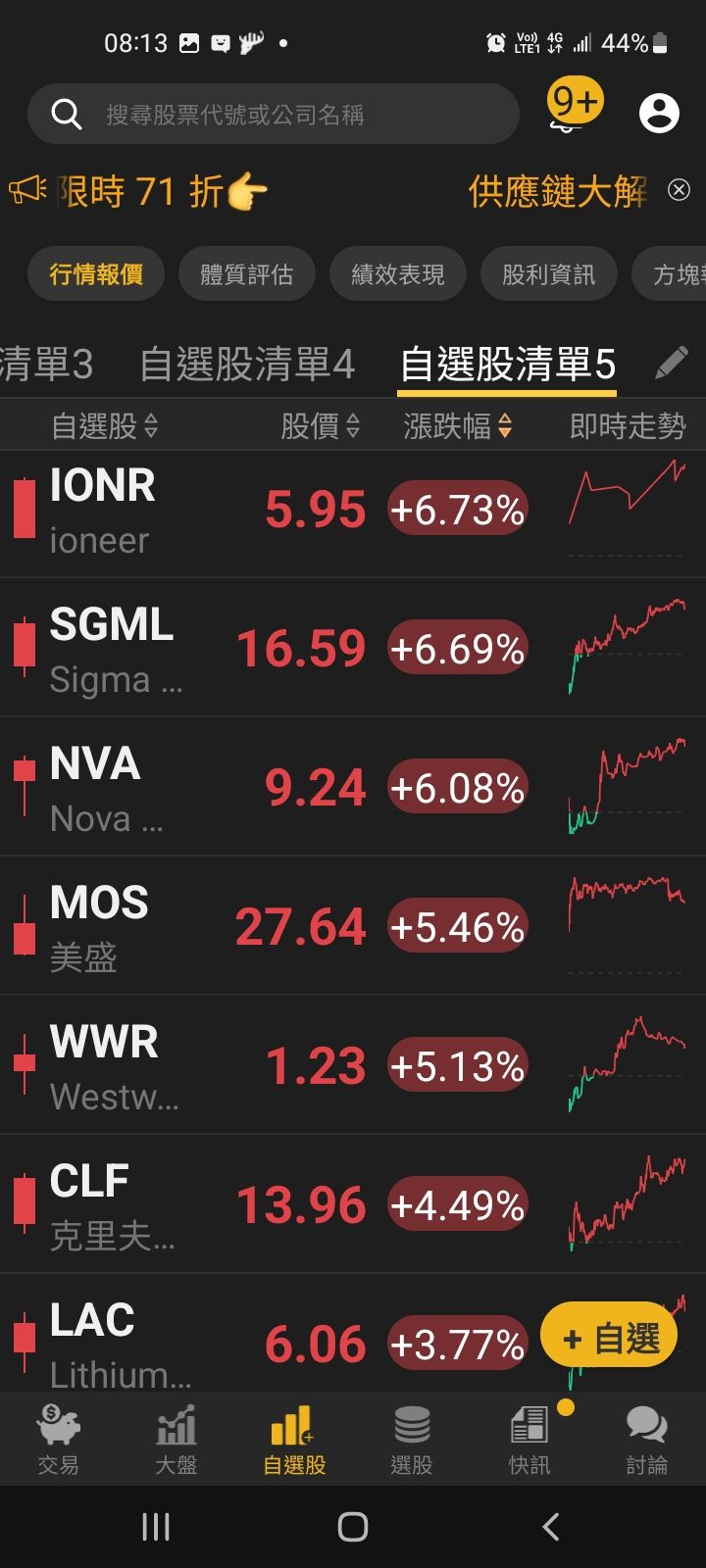Dismiss the promotional banner
The height and width of the screenshot is (1568, 706).
679,190
